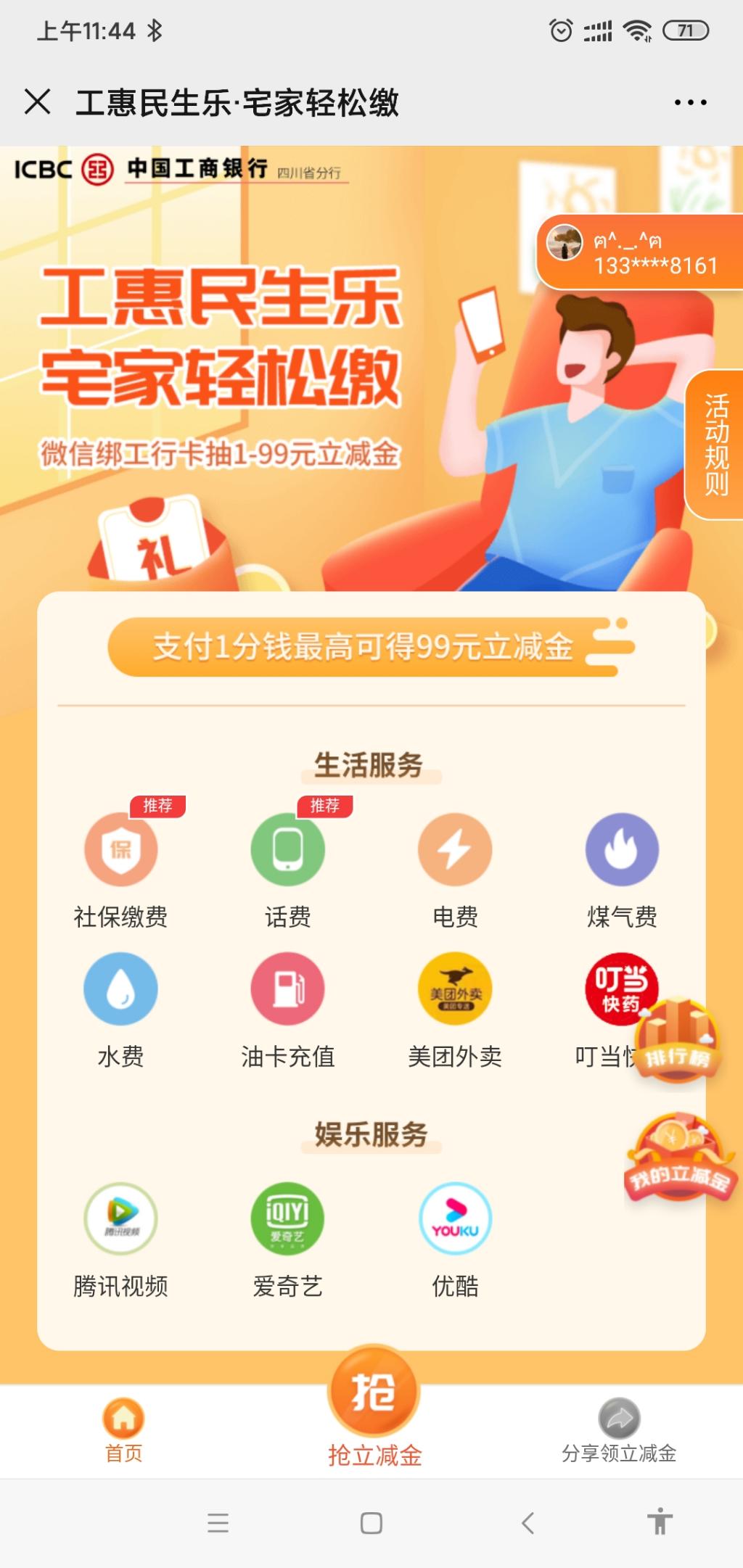The image size is (743, 1568).
Task: Choose 水费 payment
Action: (x=120, y=989)
